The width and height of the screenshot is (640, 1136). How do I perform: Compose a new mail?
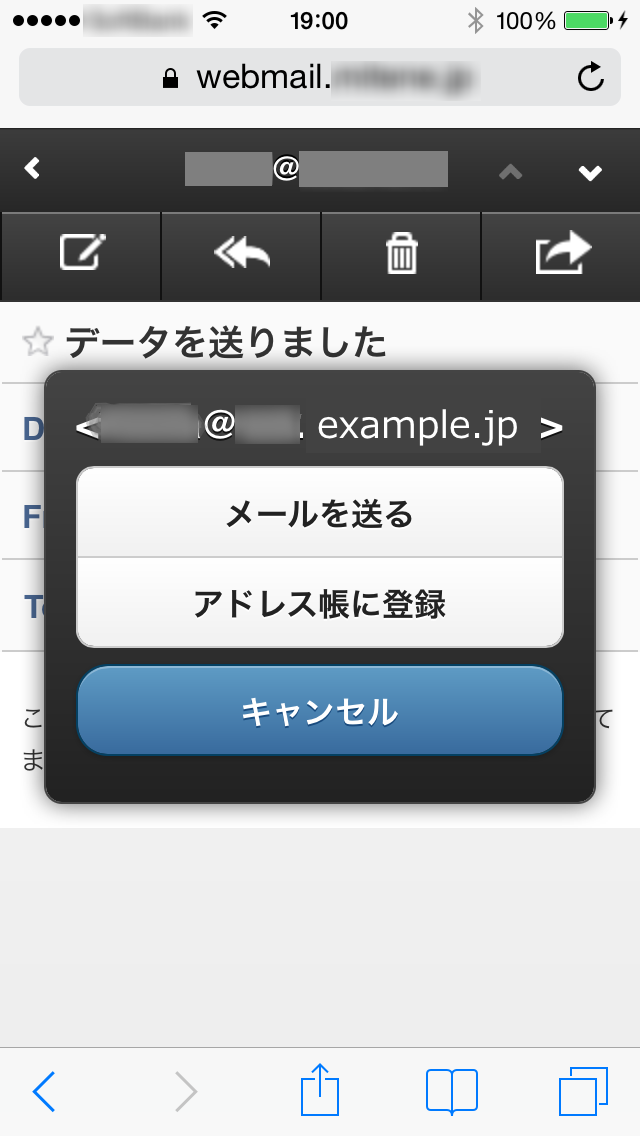pyautogui.click(x=81, y=255)
